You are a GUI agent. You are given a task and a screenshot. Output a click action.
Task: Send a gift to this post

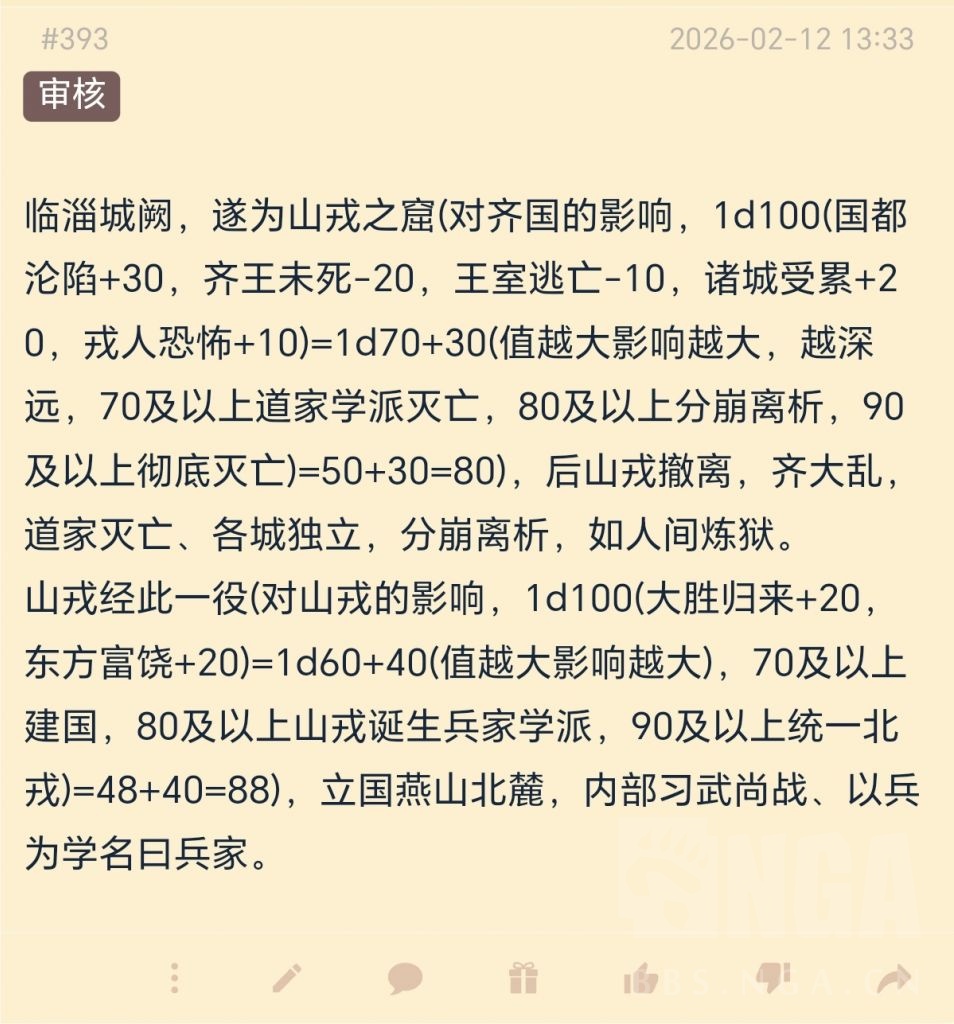(x=523, y=978)
